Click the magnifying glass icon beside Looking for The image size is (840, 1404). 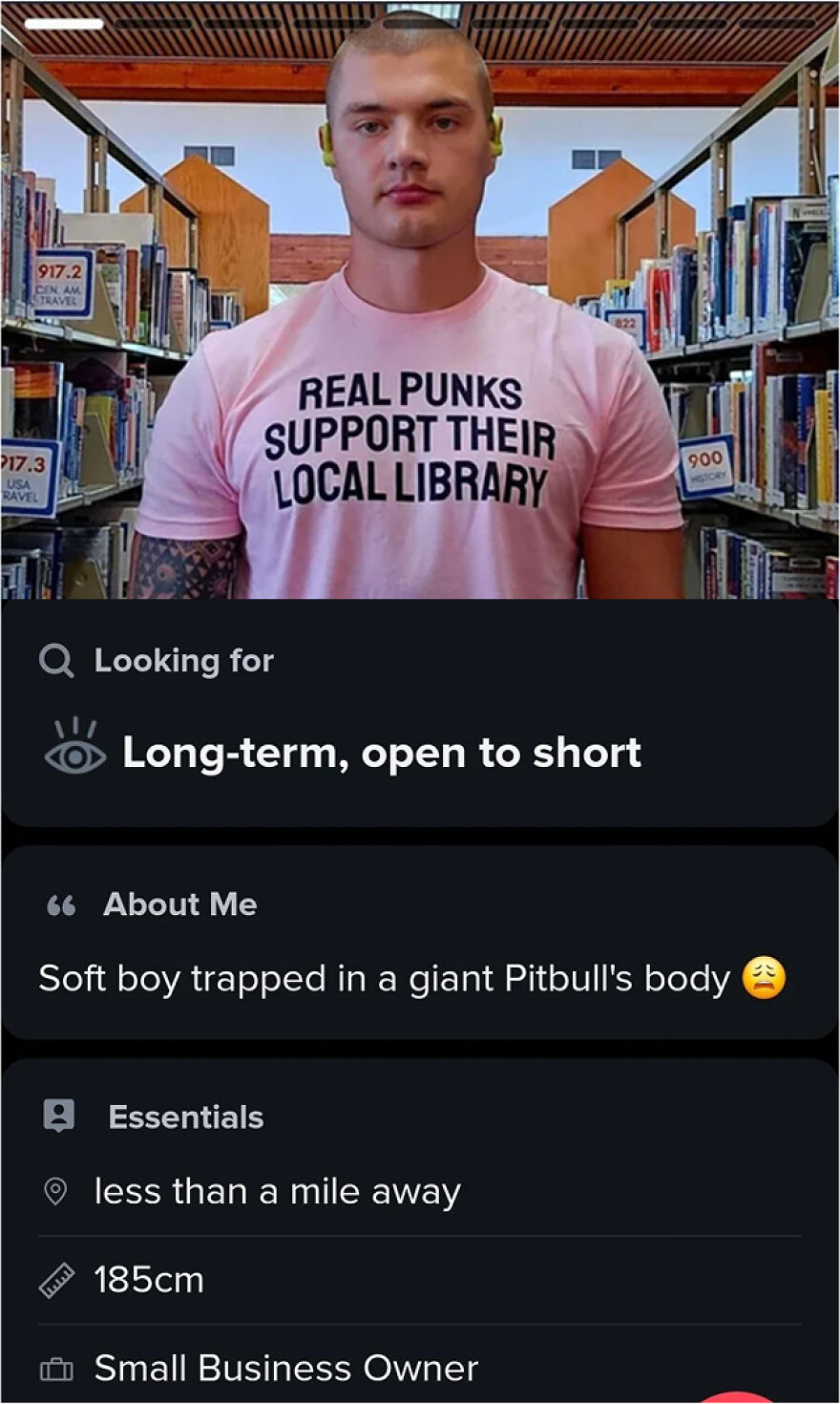(x=56, y=659)
